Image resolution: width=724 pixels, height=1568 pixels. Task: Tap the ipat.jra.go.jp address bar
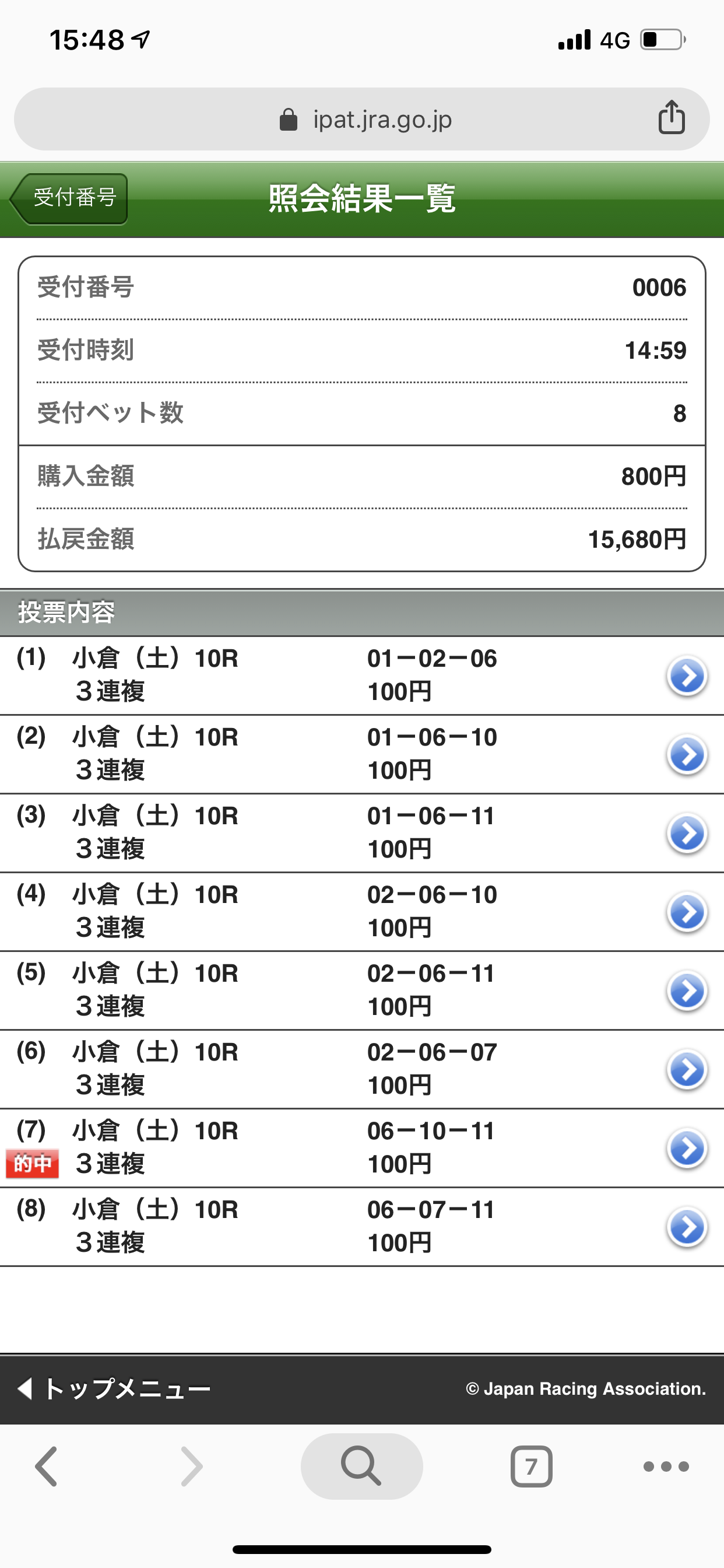coord(361,118)
